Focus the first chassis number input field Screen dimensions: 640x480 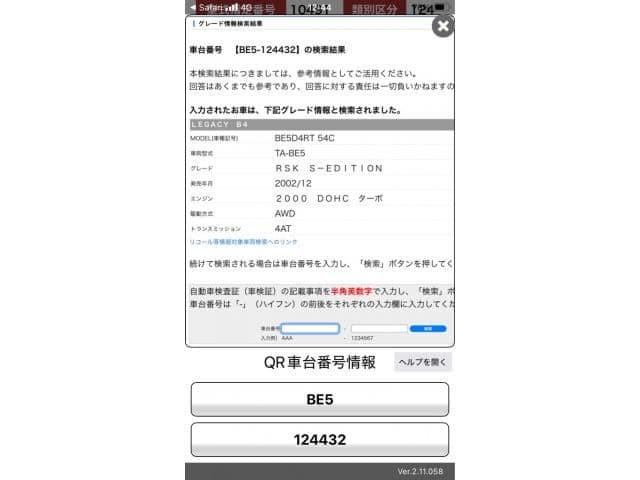310,328
